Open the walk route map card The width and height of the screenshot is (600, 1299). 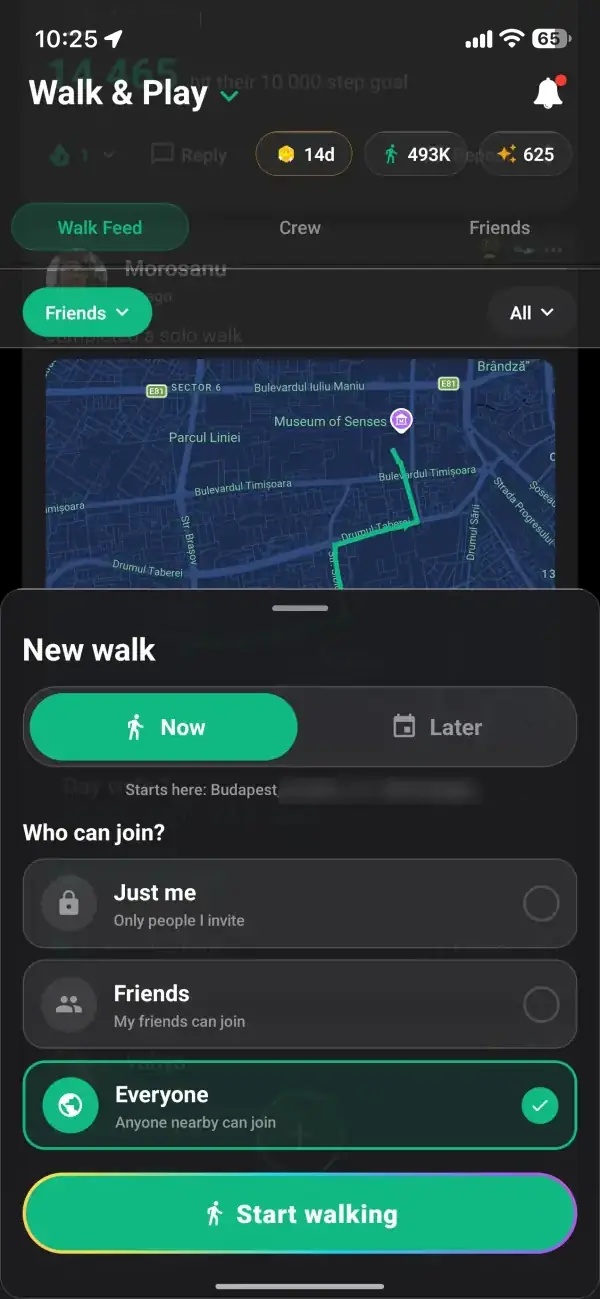tap(300, 474)
